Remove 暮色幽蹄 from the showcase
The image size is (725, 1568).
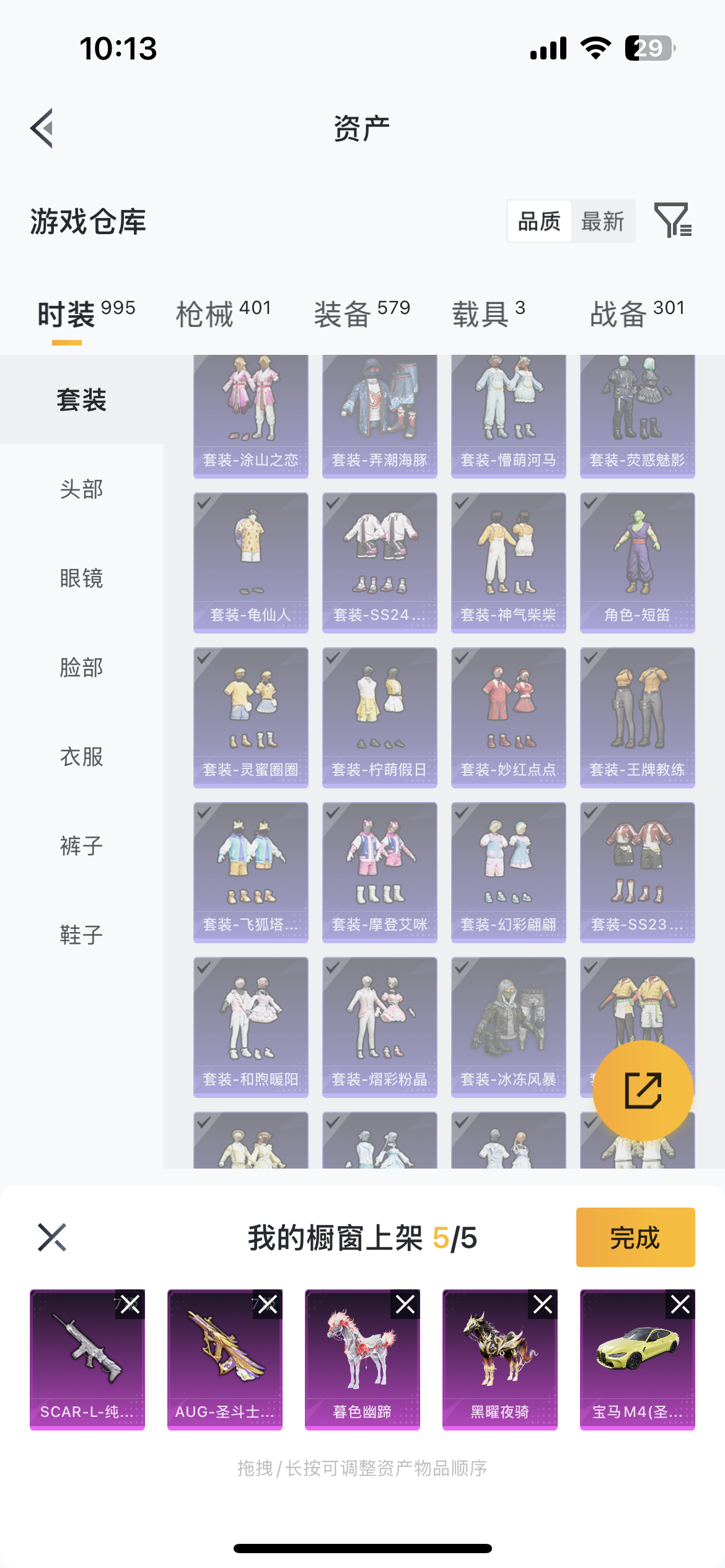[405, 1305]
